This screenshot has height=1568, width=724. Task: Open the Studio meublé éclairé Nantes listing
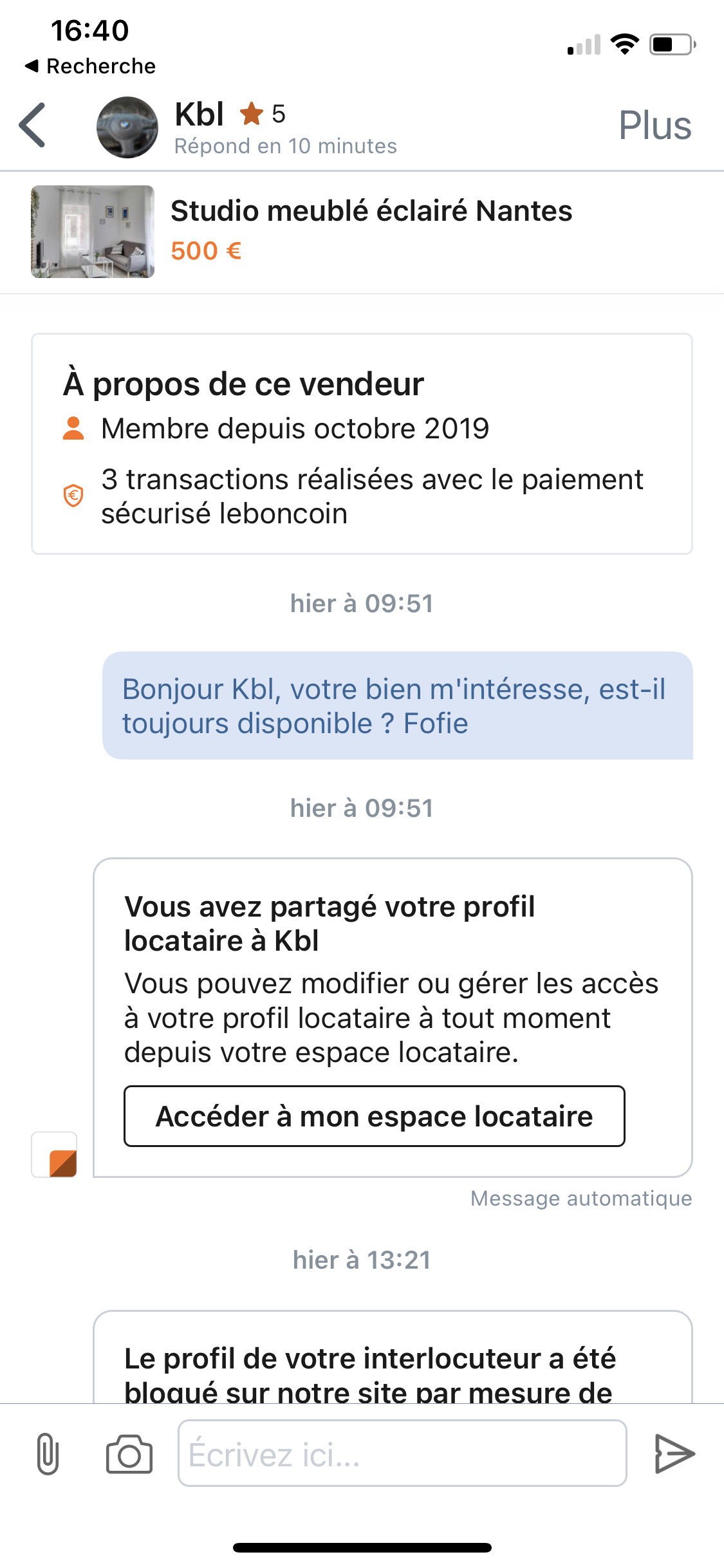tap(362, 232)
